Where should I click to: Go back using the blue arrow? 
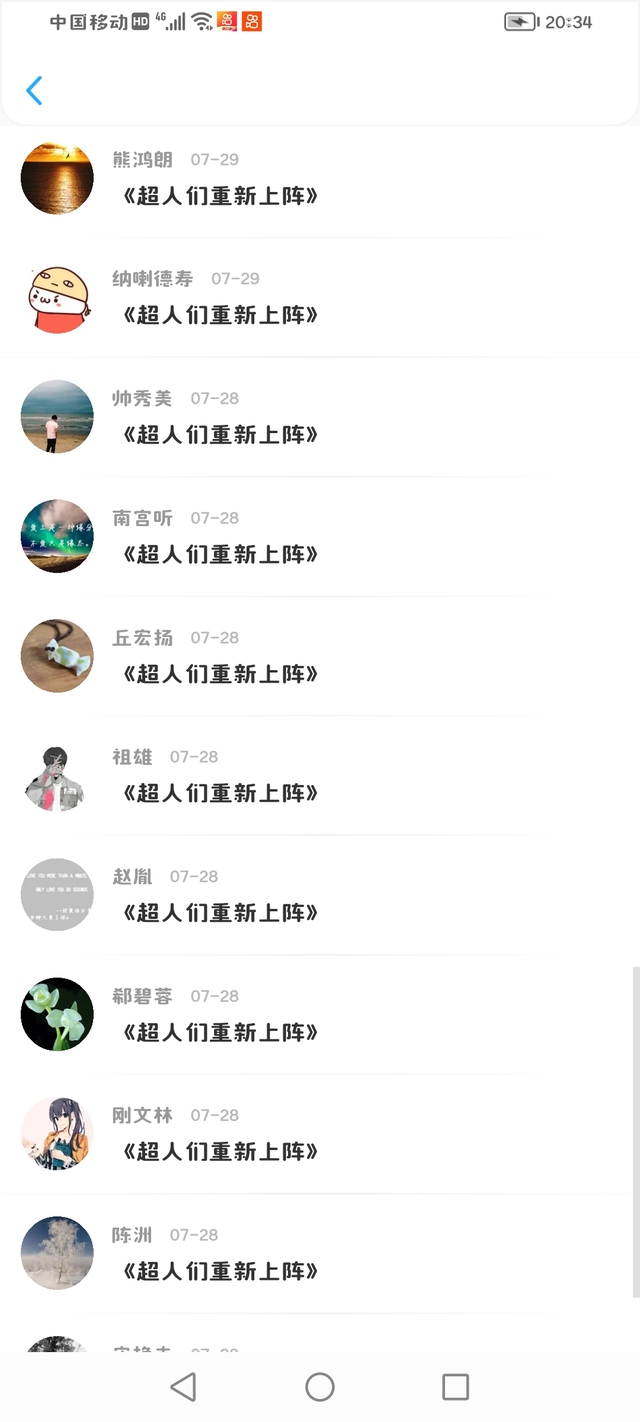pos(34,91)
